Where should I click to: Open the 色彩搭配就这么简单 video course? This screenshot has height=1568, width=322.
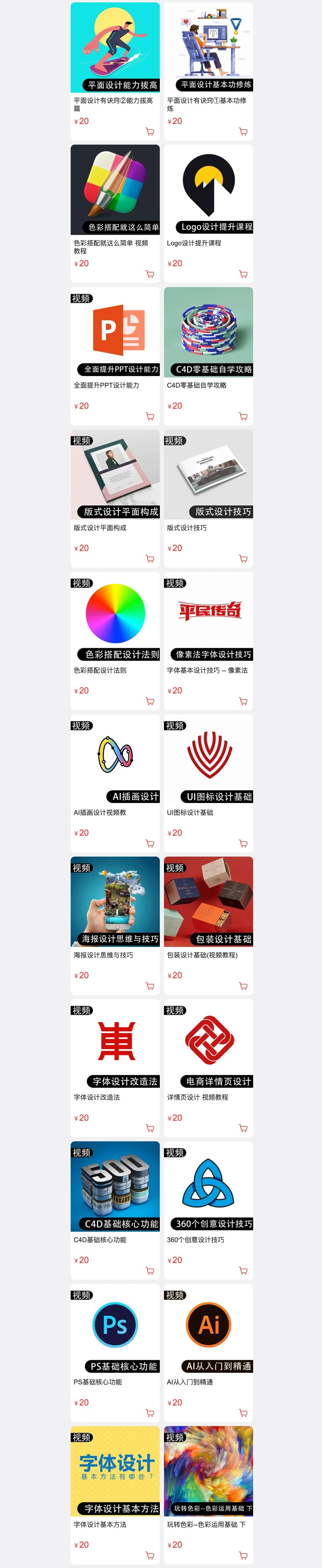click(115, 190)
